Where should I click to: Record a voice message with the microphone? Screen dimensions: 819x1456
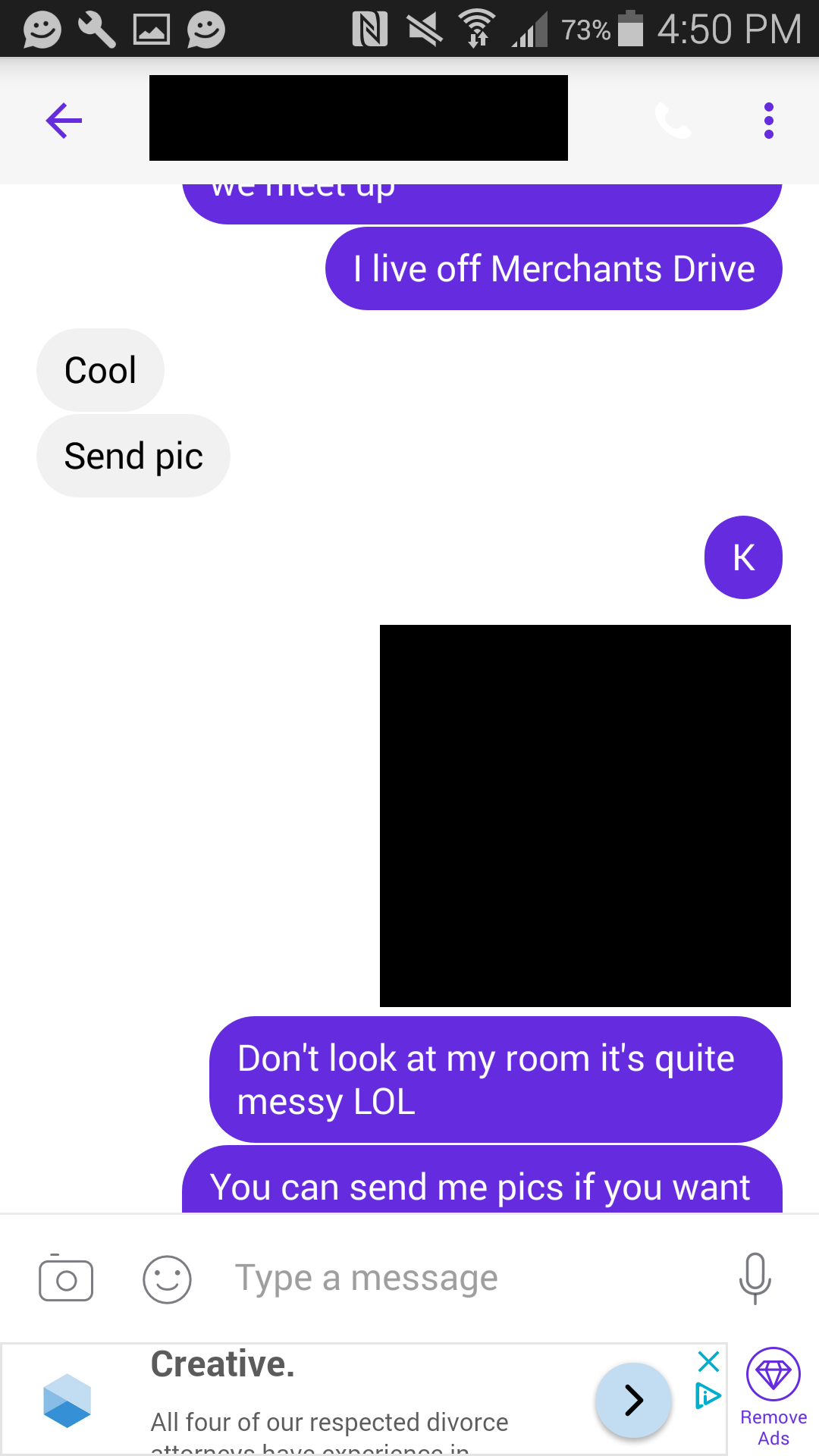(x=755, y=1279)
